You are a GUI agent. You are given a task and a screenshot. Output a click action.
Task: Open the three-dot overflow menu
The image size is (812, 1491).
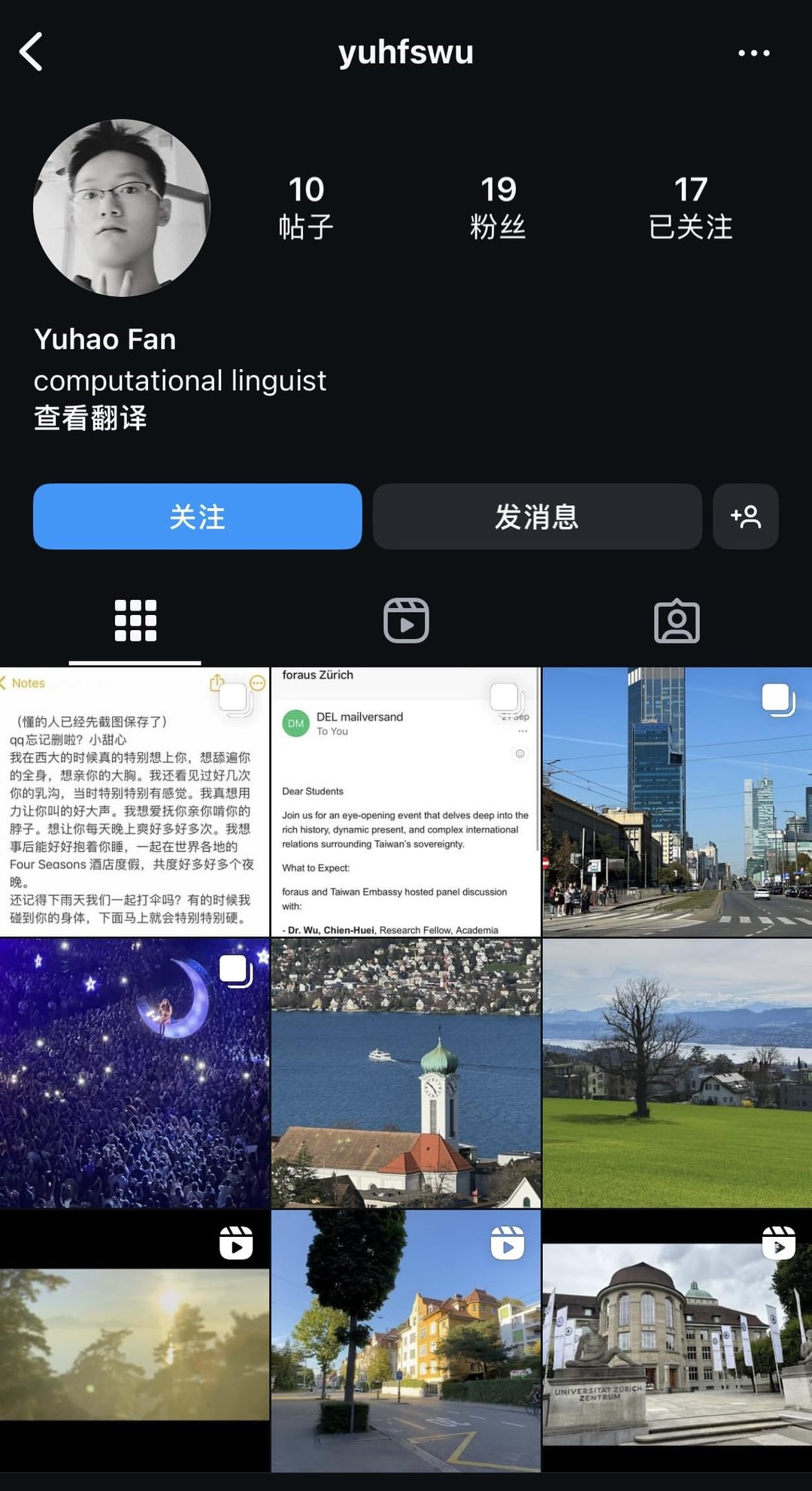753,53
